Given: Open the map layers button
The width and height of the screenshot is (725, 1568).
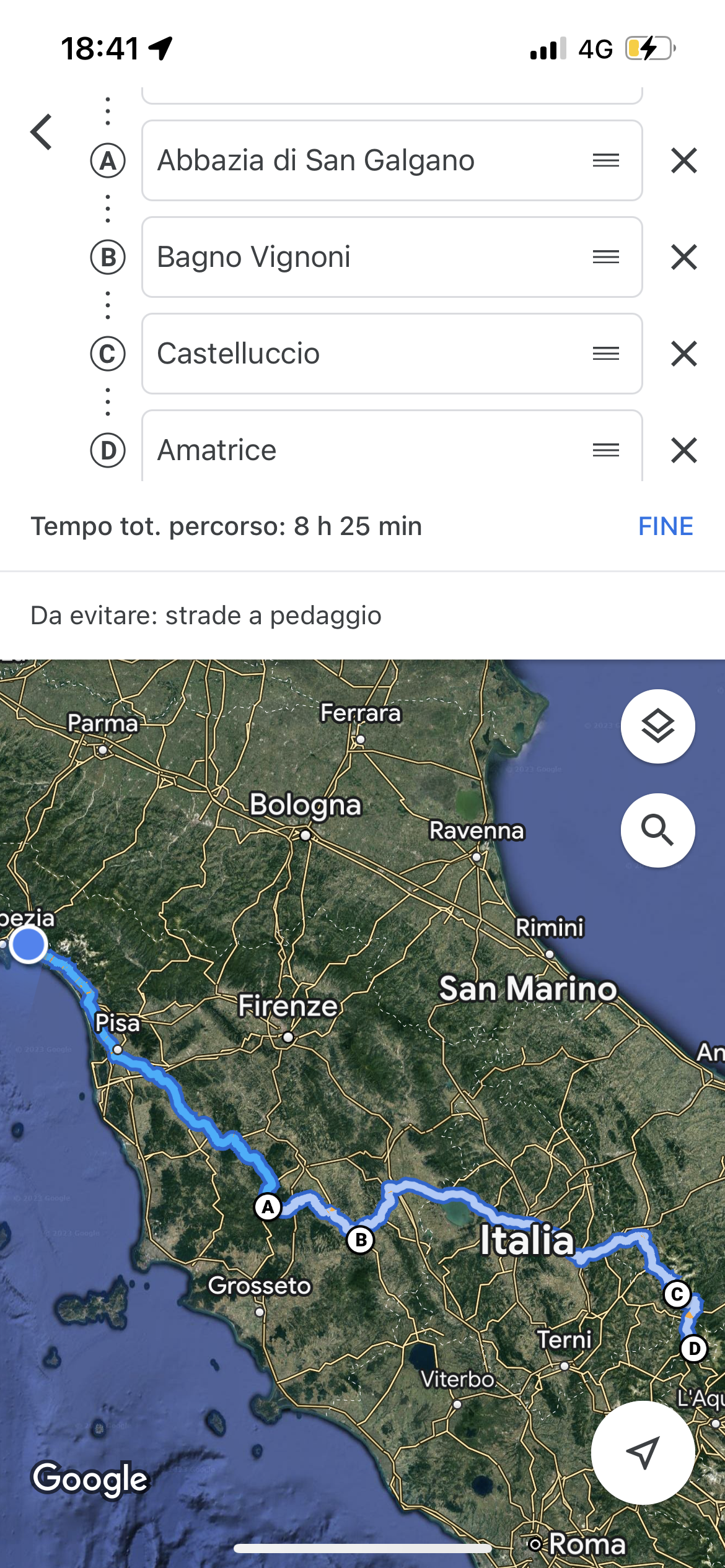Looking at the screenshot, I should (x=657, y=726).
